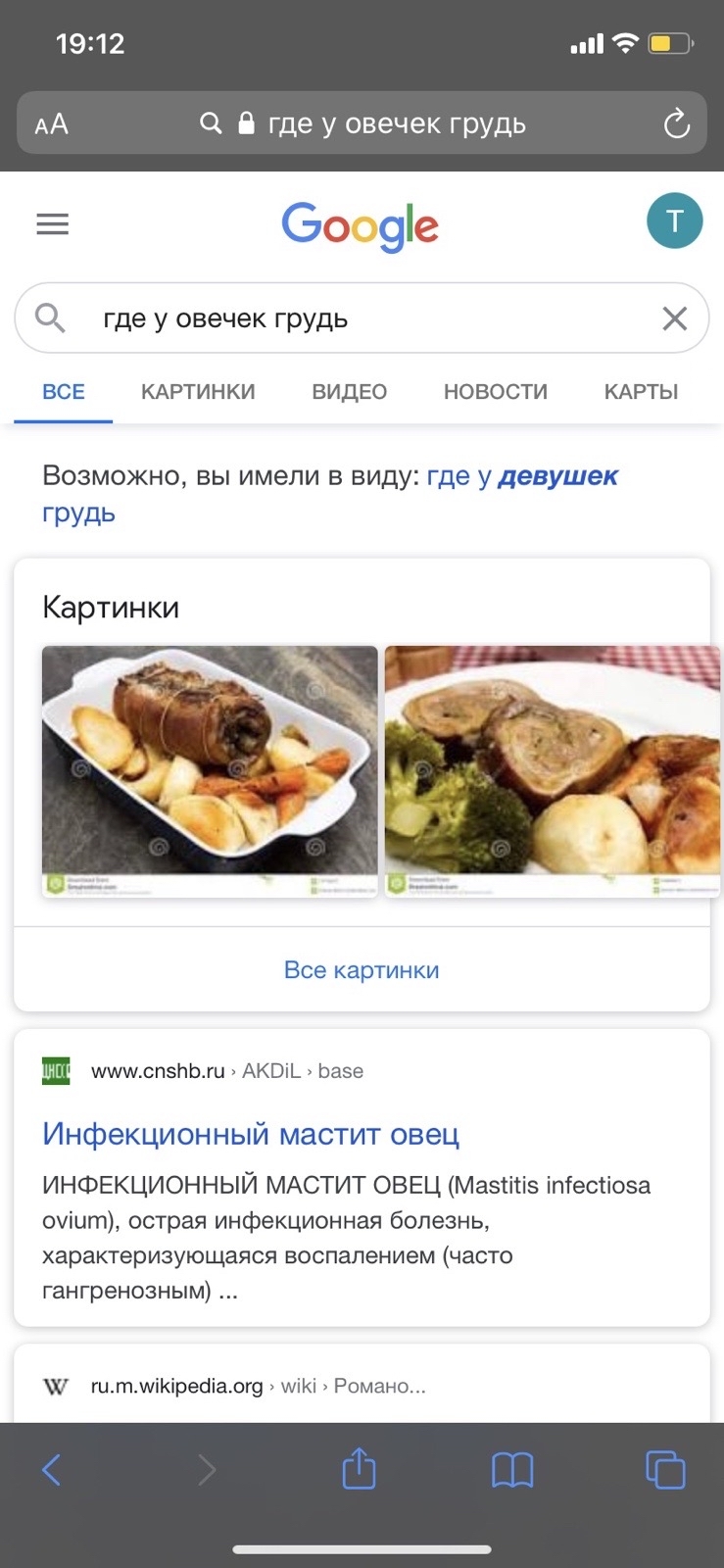Open the image with broccoli and meat roll
724x1568 pixels.
pyautogui.click(x=552, y=770)
